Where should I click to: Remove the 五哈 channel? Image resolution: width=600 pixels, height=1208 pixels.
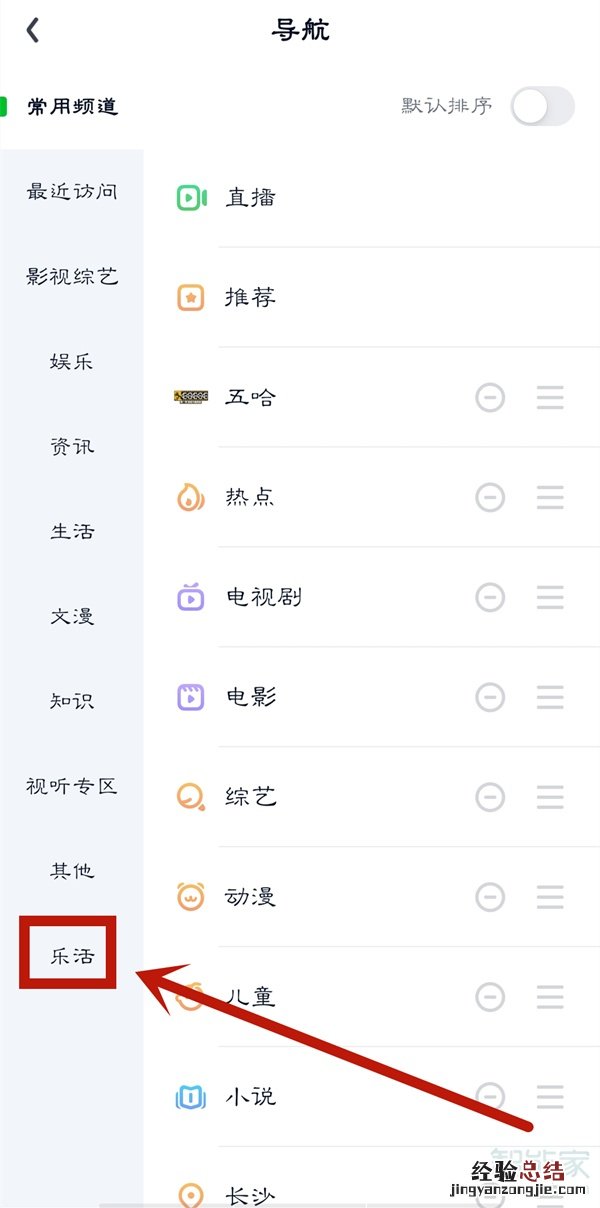pos(490,397)
